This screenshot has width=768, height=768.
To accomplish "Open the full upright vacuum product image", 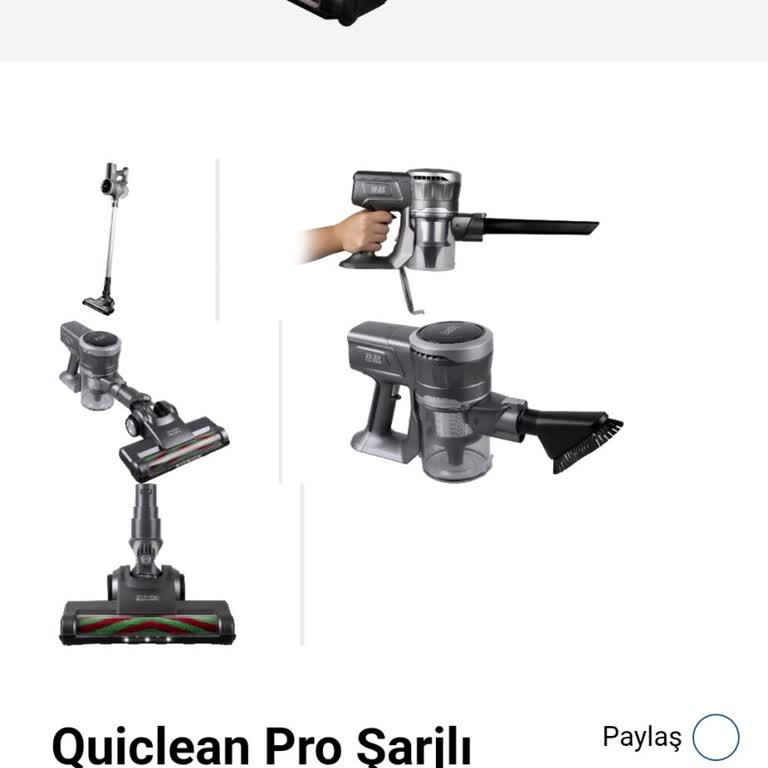I will click(106, 238).
